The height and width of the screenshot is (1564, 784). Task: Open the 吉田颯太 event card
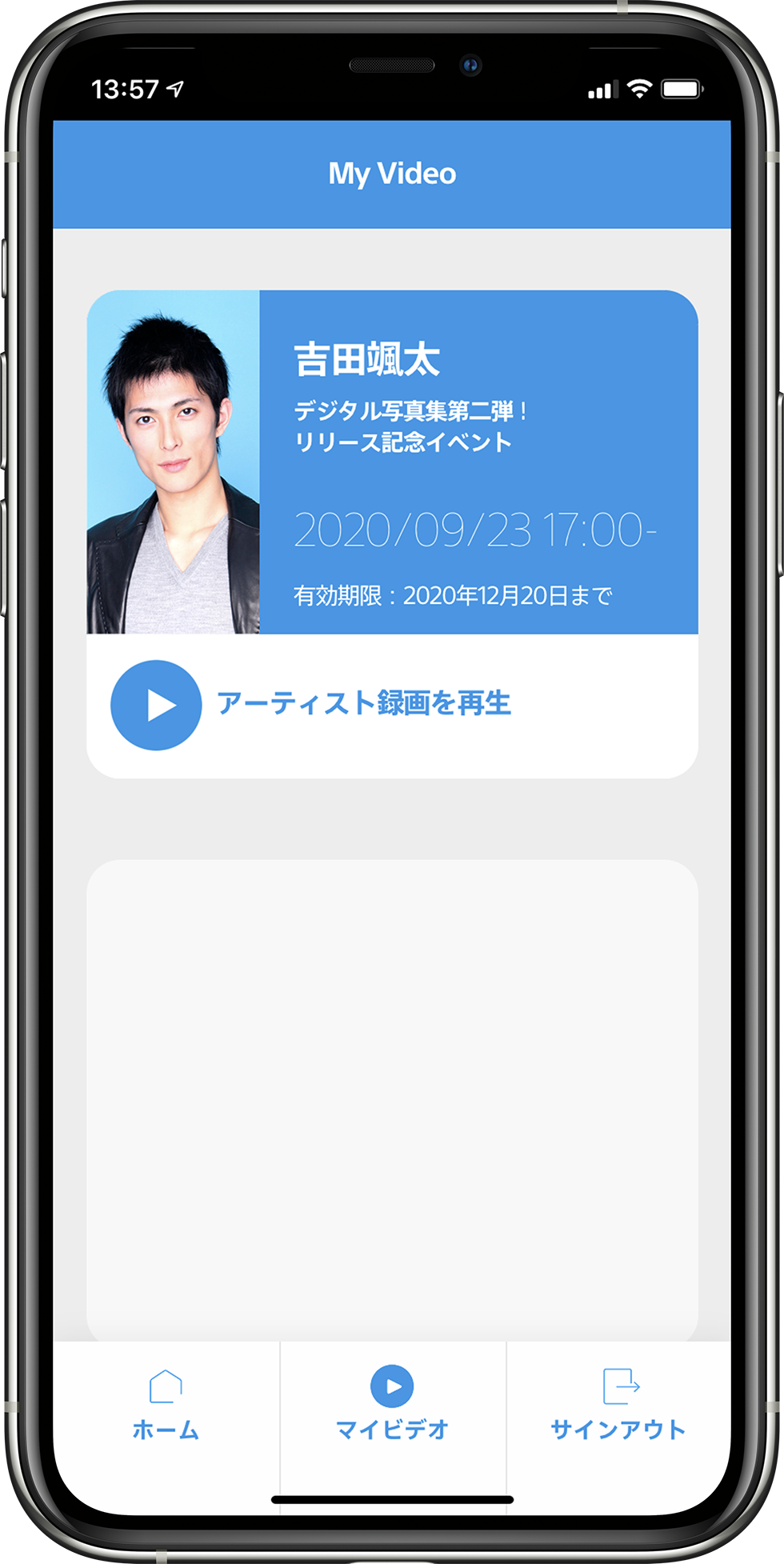click(478, 462)
